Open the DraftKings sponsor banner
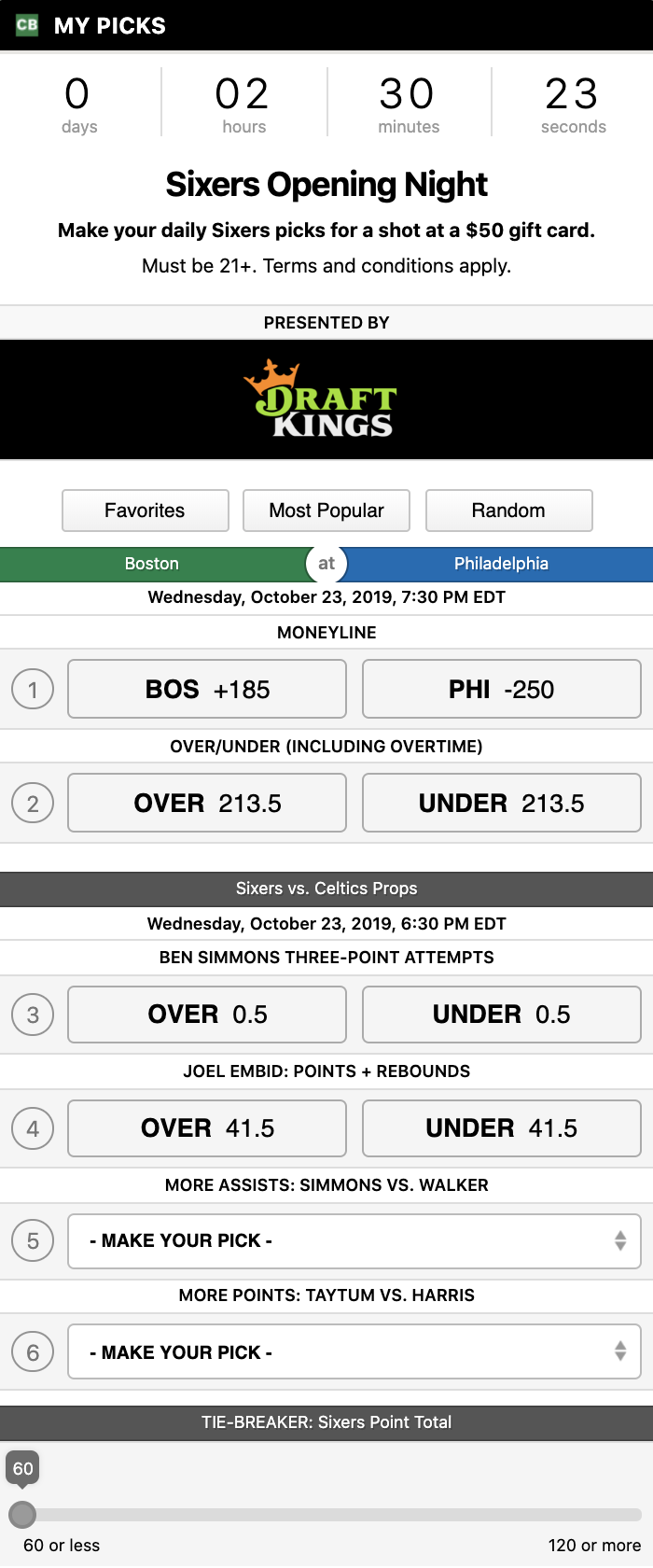The image size is (653, 1568). (326, 399)
